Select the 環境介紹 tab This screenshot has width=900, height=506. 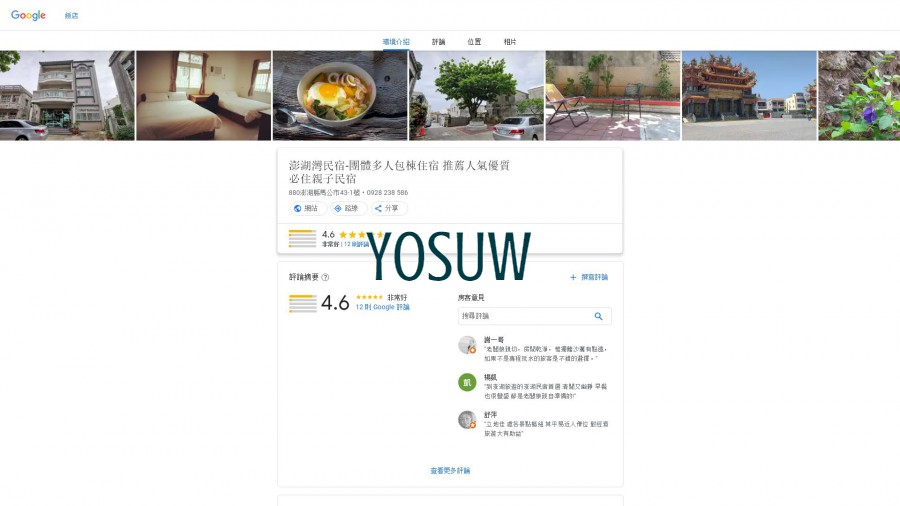point(396,42)
